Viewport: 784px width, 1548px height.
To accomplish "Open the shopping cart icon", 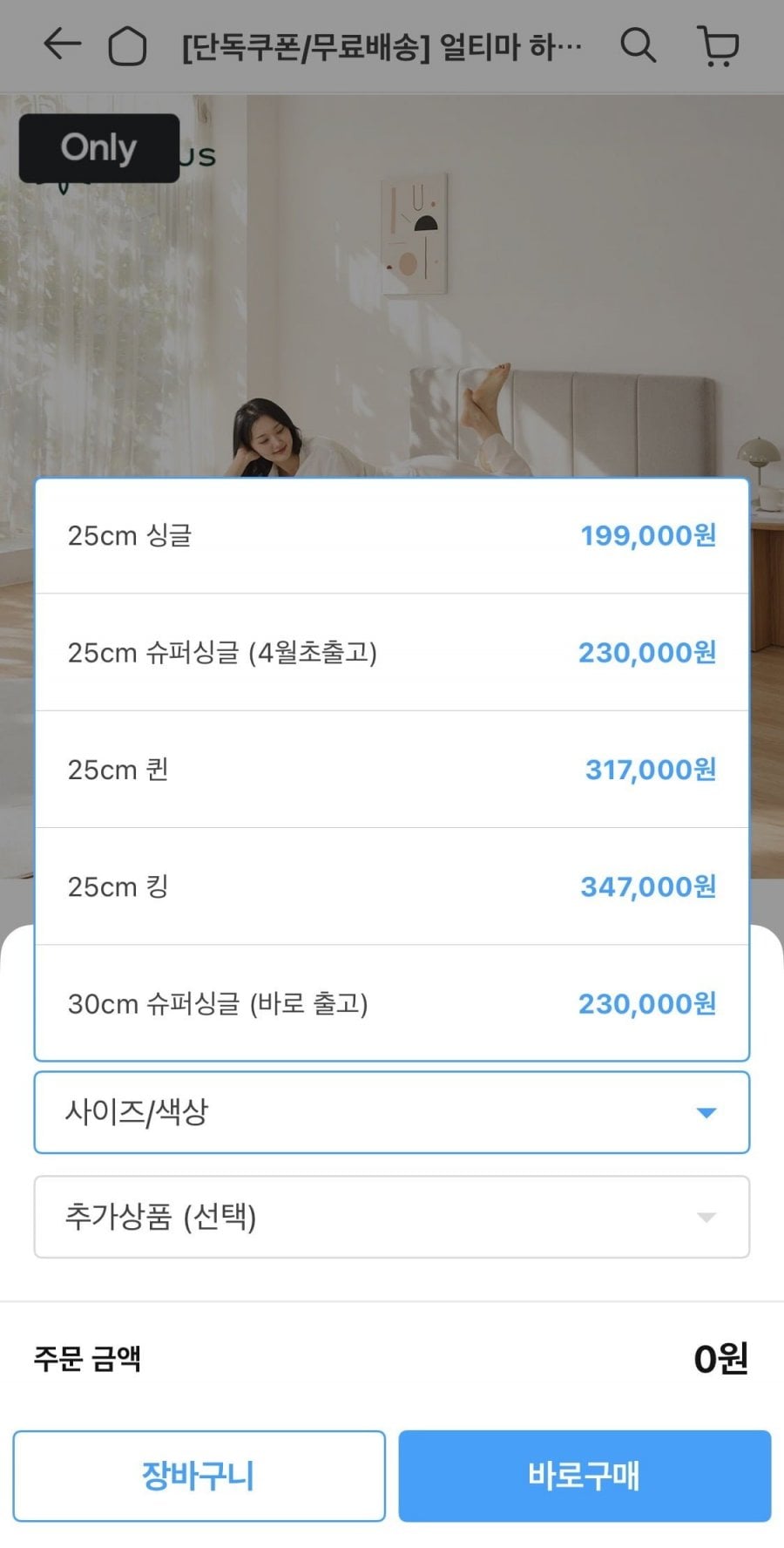I will (719, 46).
